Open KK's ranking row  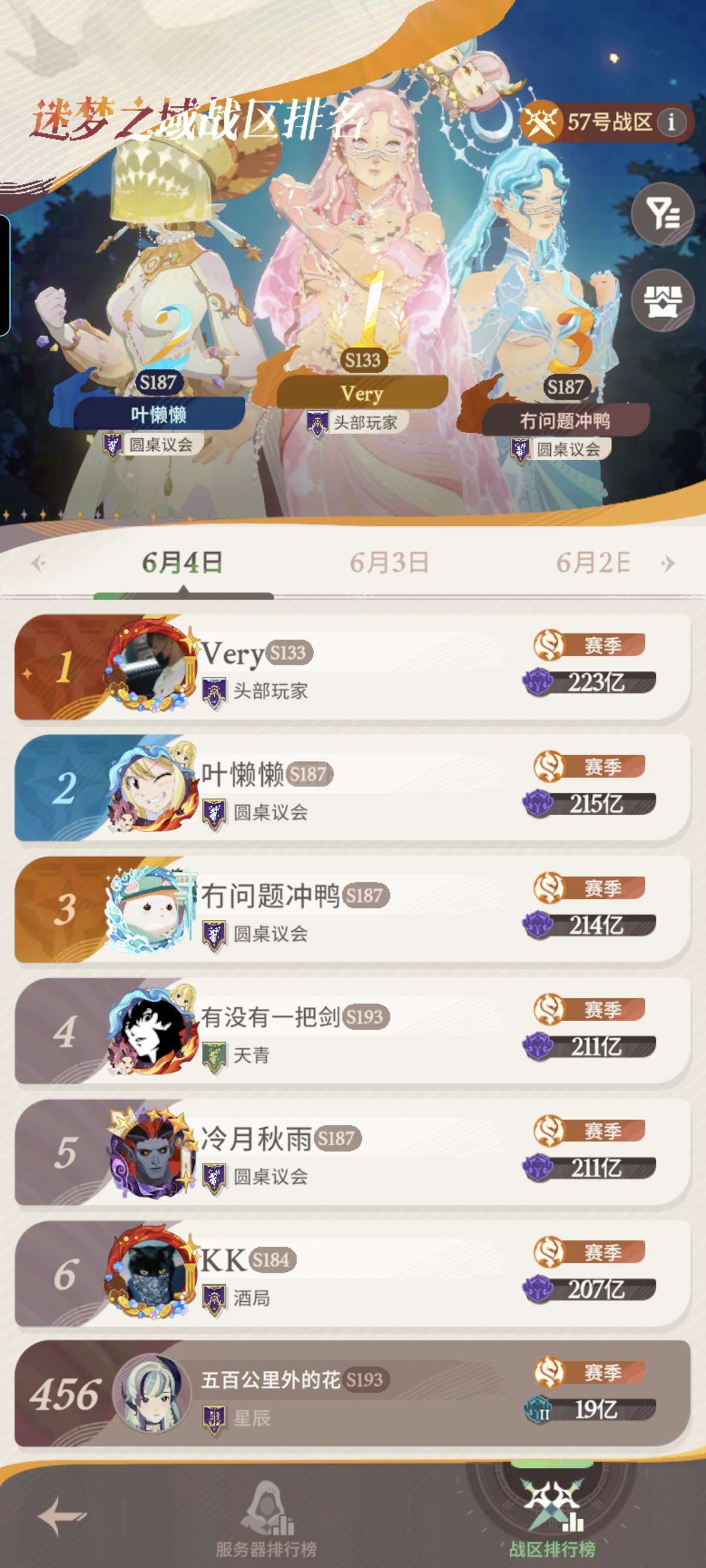pos(352,1274)
